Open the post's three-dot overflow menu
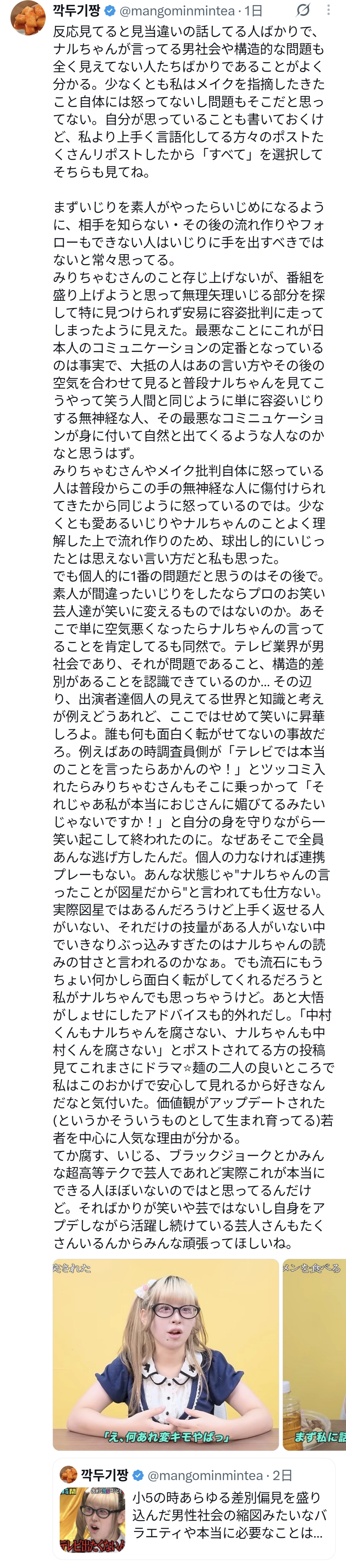Screen dimensions: 346x1568 pos(328,10)
